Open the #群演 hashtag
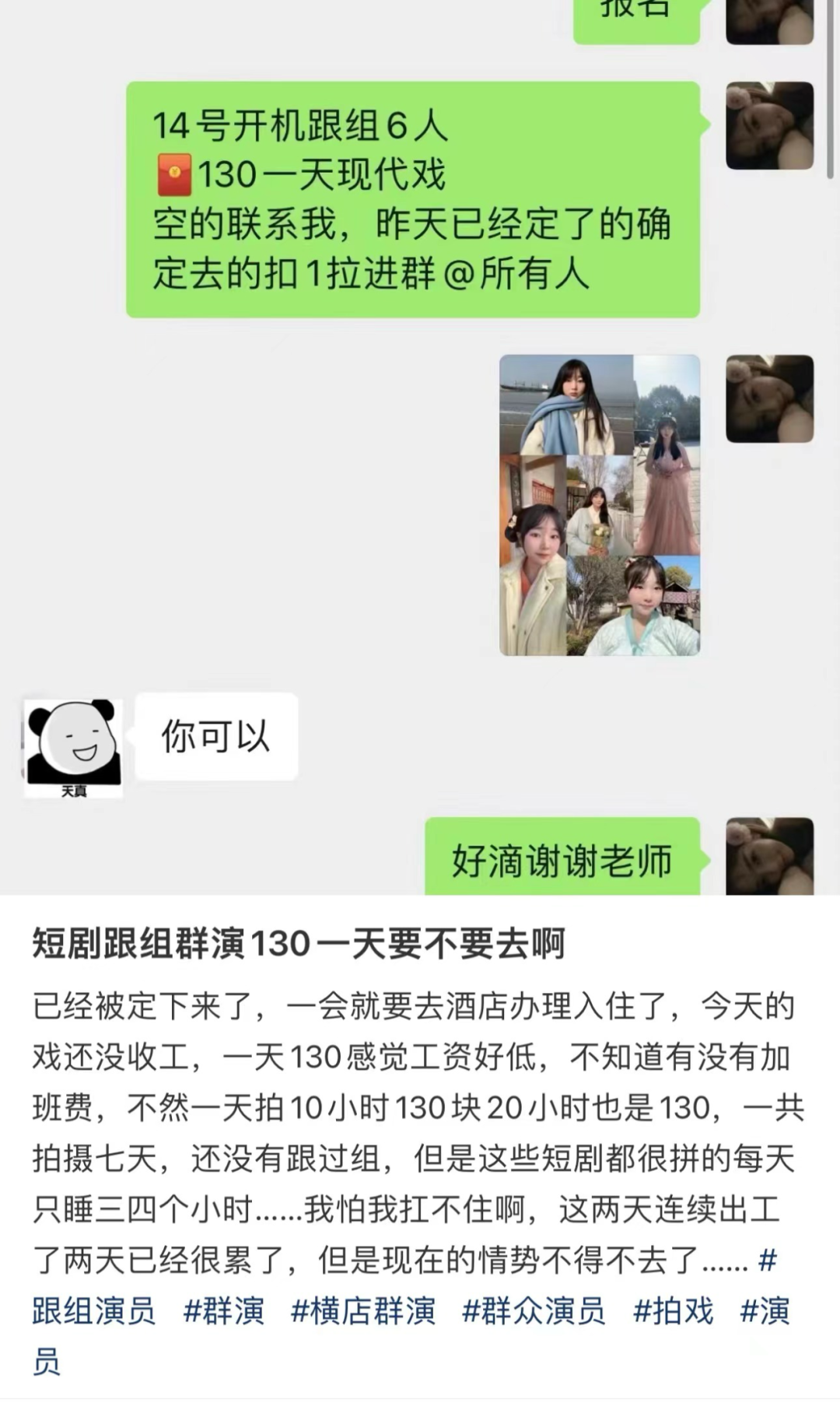The image size is (840, 1410). coord(224,1311)
